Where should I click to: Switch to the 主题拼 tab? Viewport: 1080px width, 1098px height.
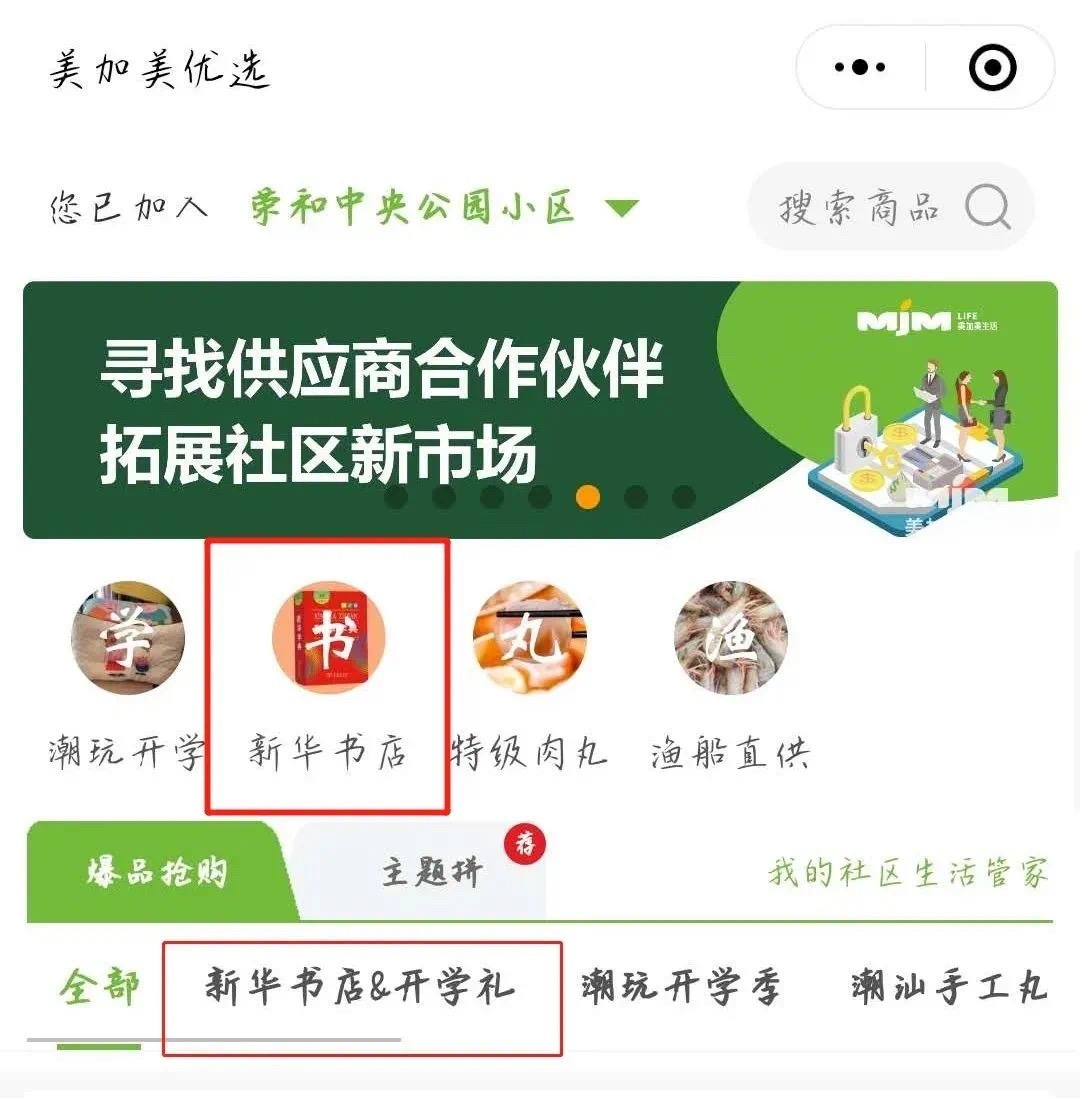432,872
